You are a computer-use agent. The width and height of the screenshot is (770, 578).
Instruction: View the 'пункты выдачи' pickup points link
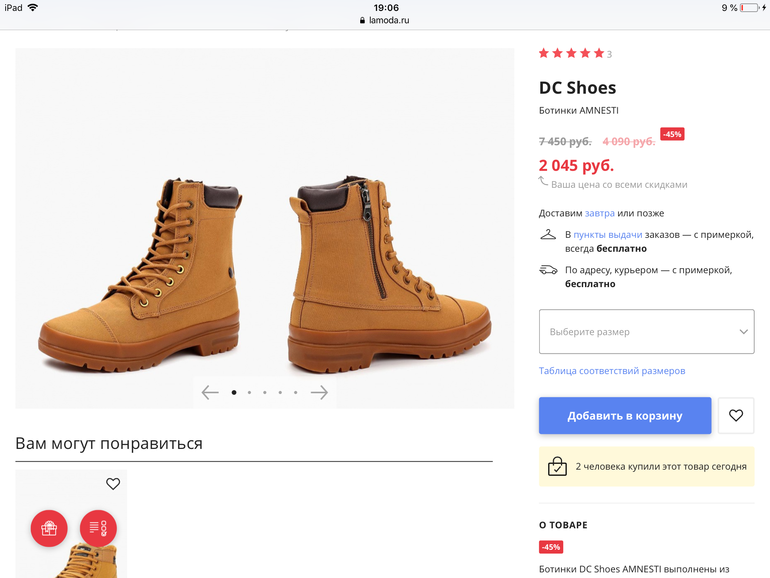(607, 234)
